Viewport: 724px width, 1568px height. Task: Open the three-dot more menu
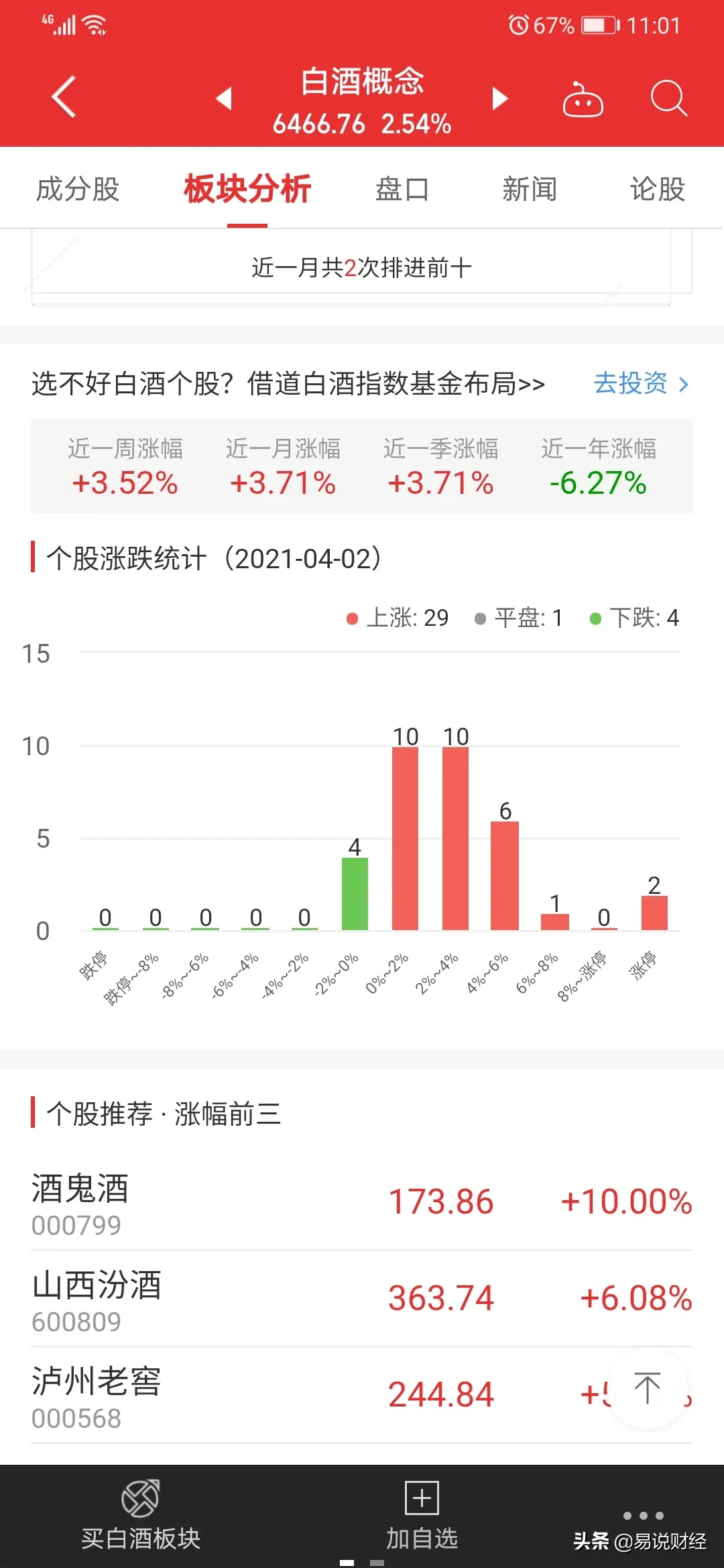[x=643, y=1516]
